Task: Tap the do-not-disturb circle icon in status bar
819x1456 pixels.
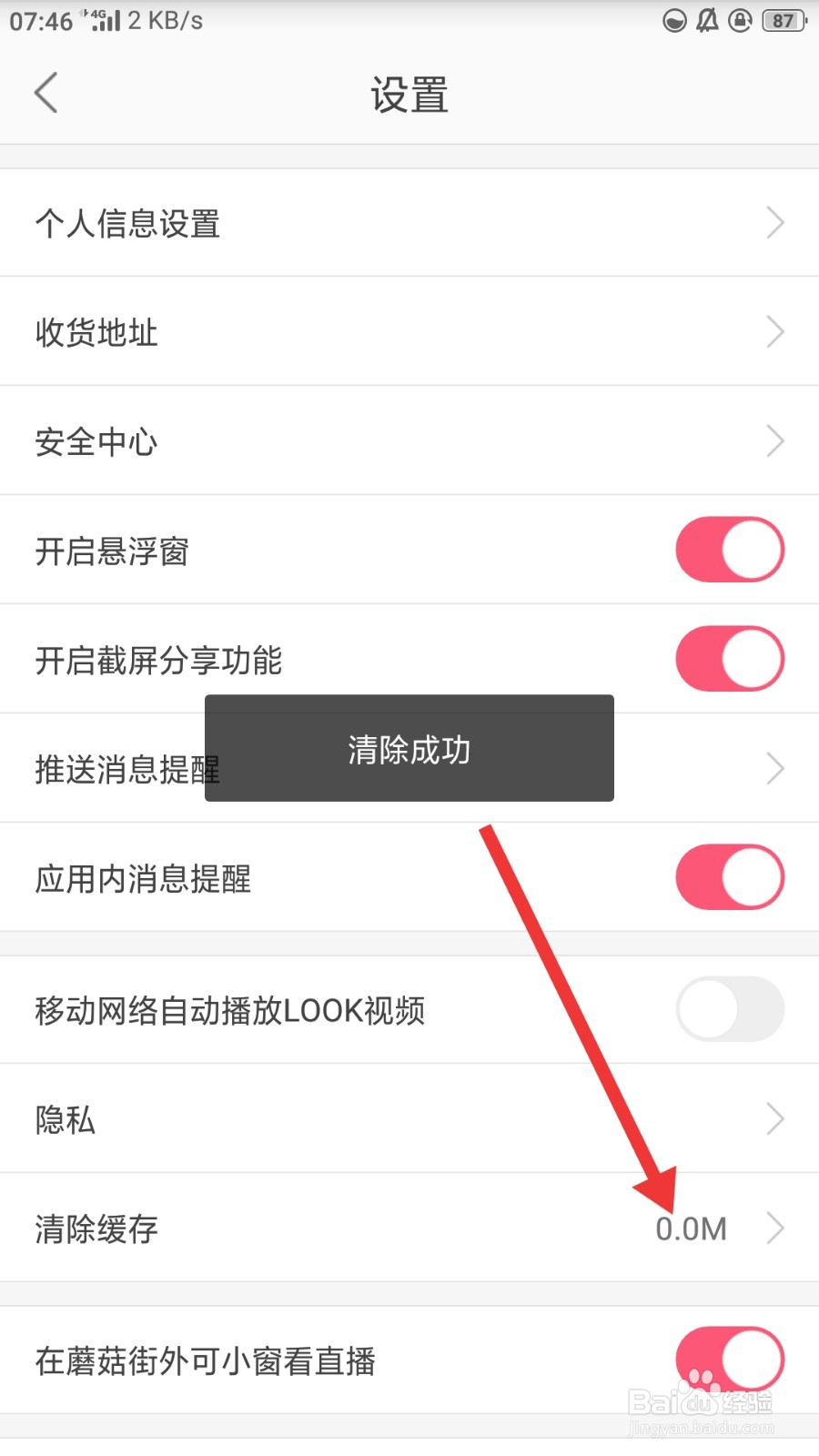Action: point(673,20)
